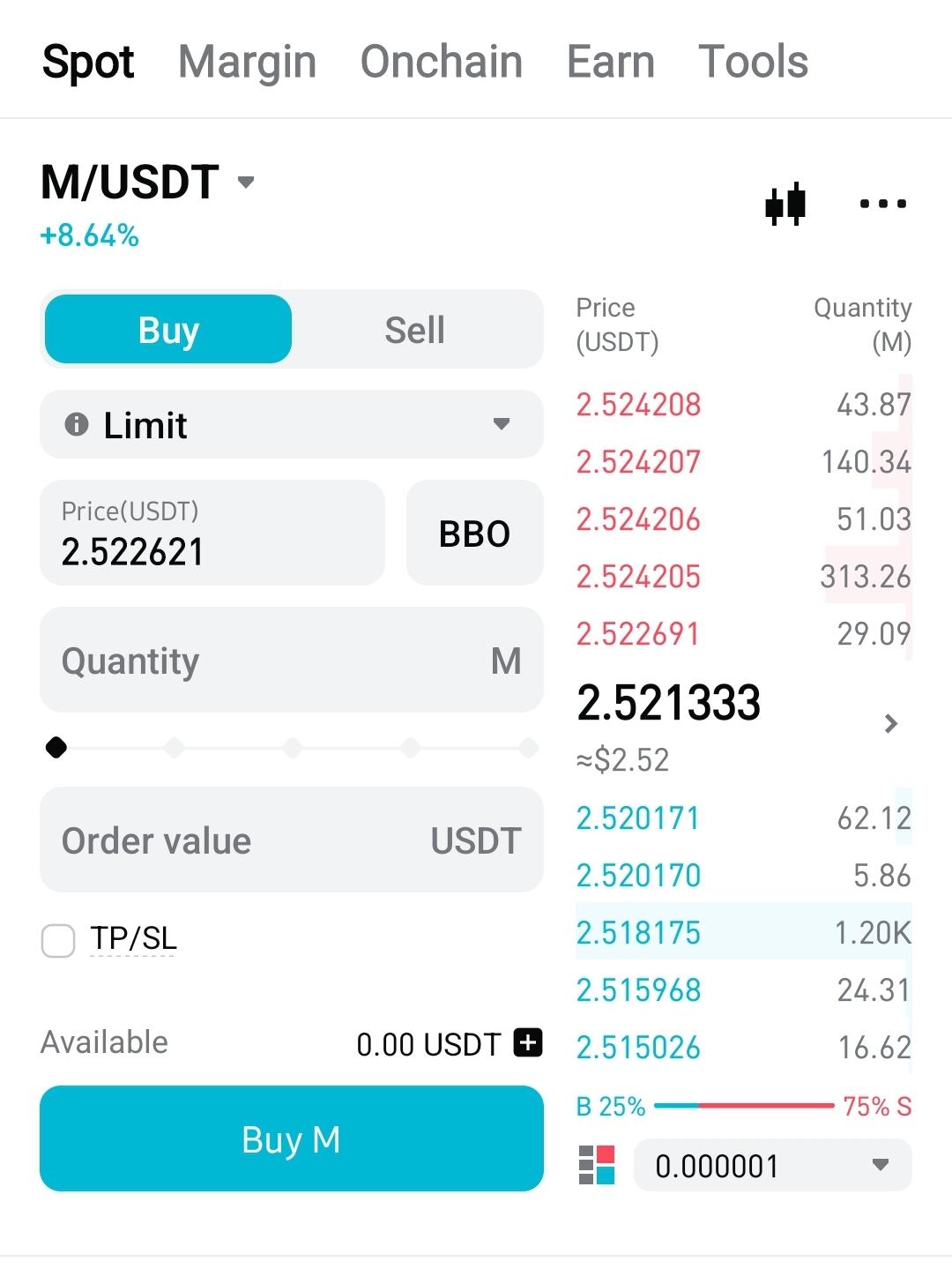Open the three-dot overflow menu
Screen dimensions: 952x1269
[882, 204]
